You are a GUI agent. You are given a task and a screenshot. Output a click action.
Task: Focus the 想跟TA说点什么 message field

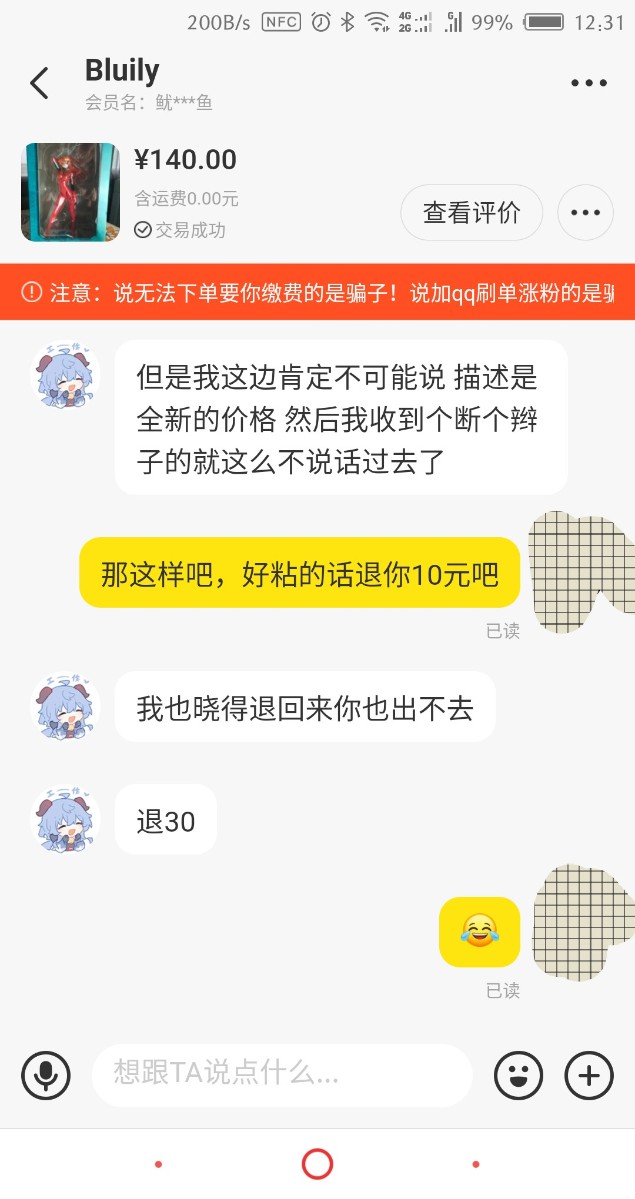tap(282, 1076)
